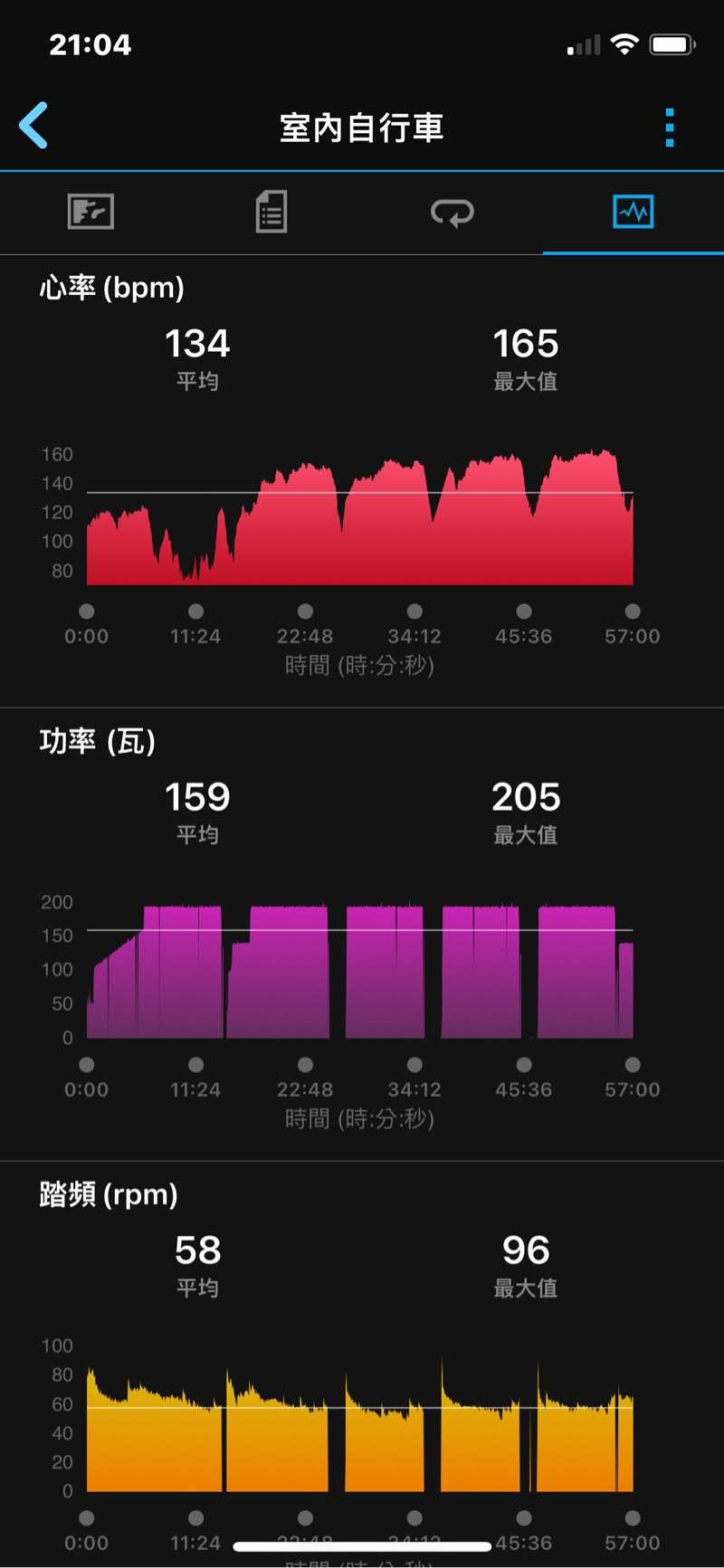Go back using the blue arrow
Viewport: 724px width, 1568px height.
[34, 126]
